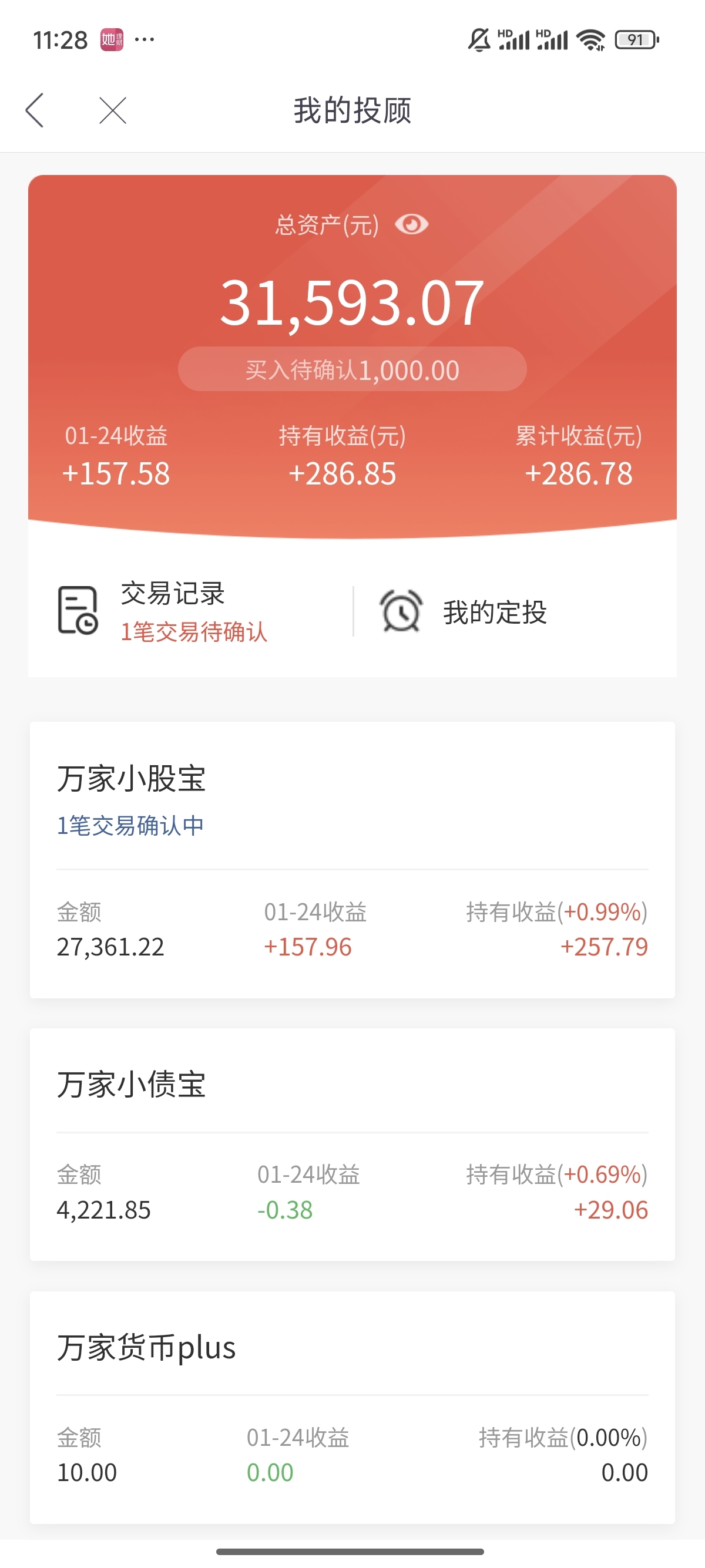Open 交易记录 transaction records
The image size is (705, 1568).
tap(190, 611)
